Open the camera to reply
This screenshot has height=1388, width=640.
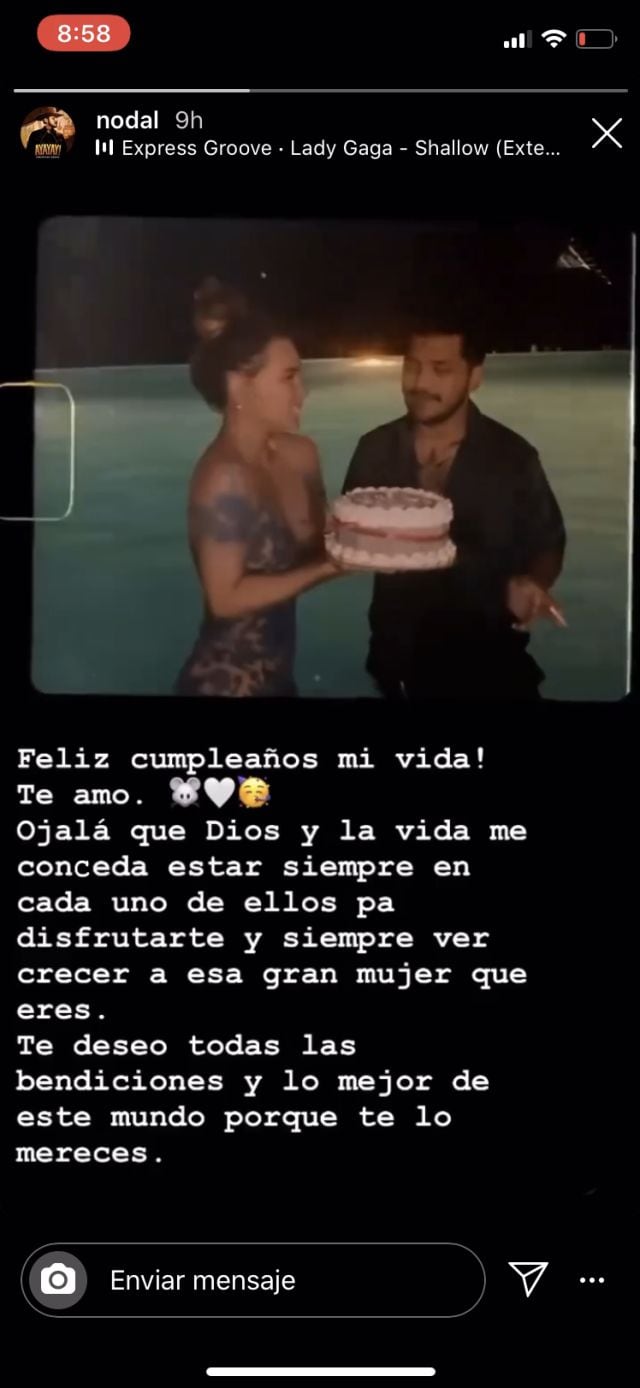(57, 1279)
